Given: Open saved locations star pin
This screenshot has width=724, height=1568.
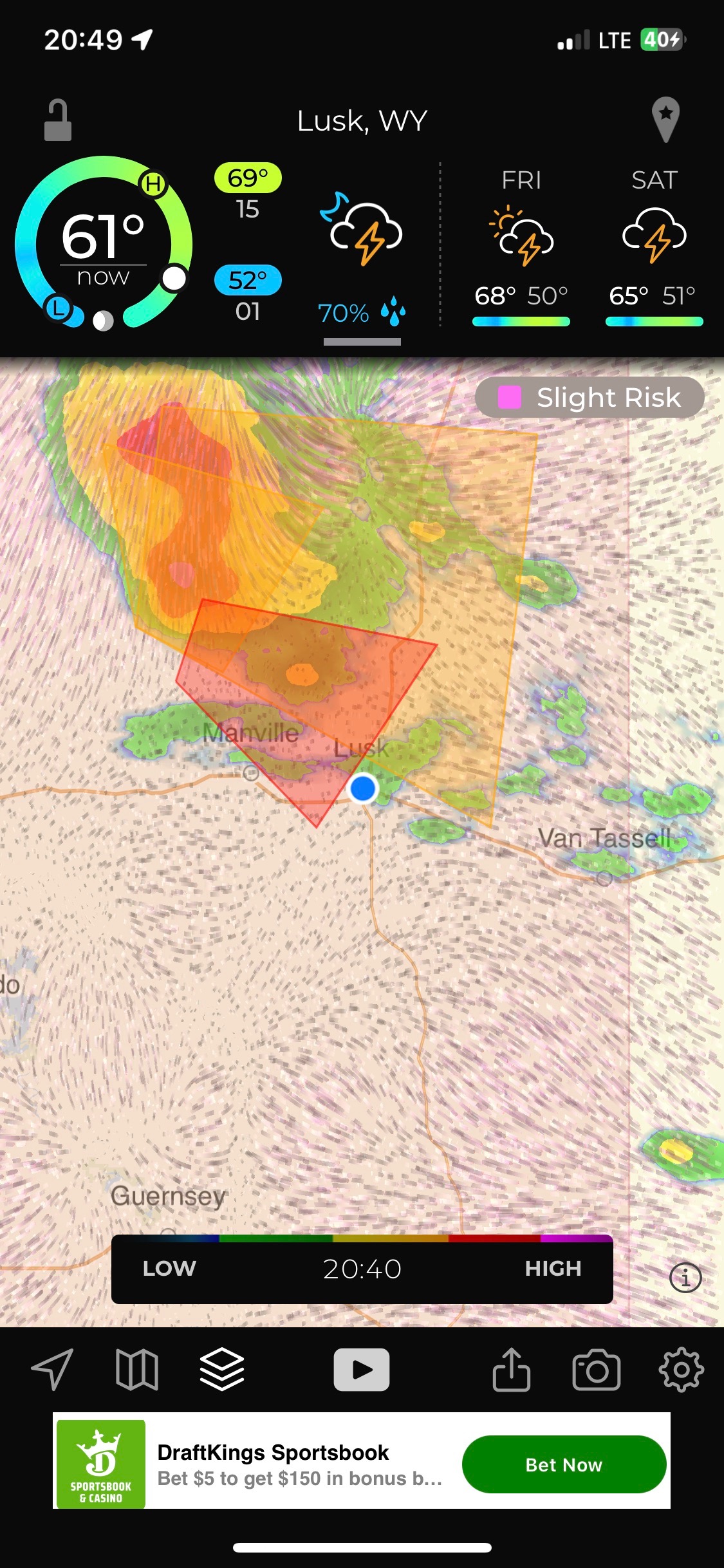Looking at the screenshot, I should pyautogui.click(x=665, y=120).
